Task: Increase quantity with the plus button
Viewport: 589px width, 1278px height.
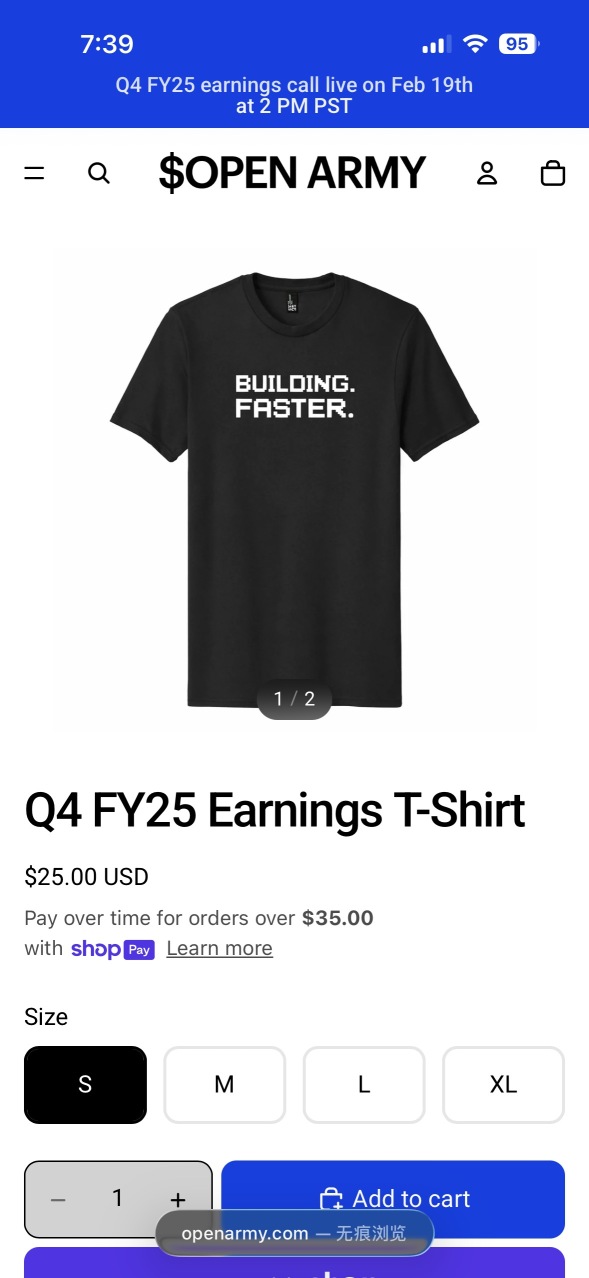Action: pos(178,1199)
